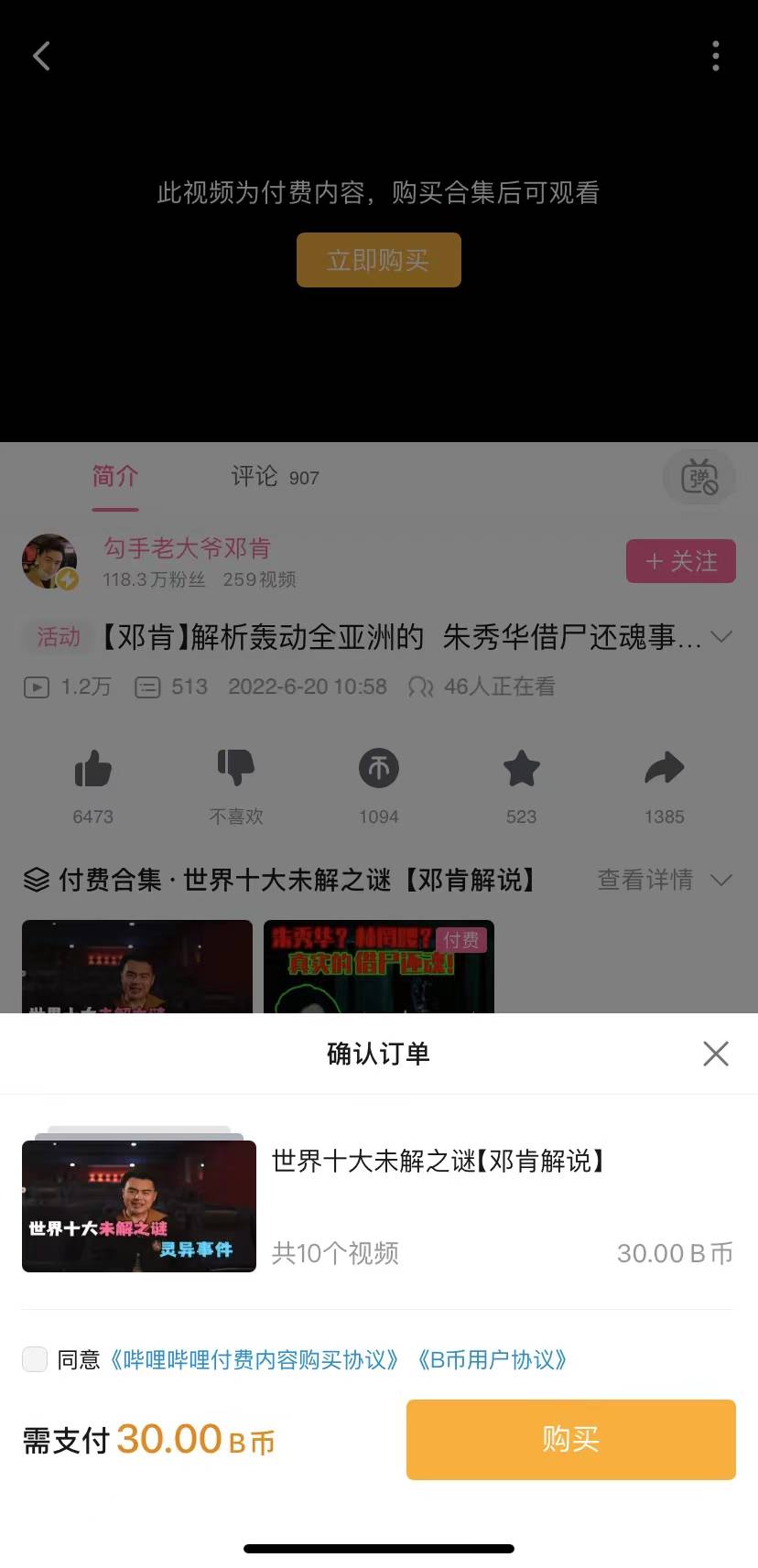Image resolution: width=758 pixels, height=1568 pixels.
Task: Open the three-dot more options menu
Action: (x=716, y=56)
